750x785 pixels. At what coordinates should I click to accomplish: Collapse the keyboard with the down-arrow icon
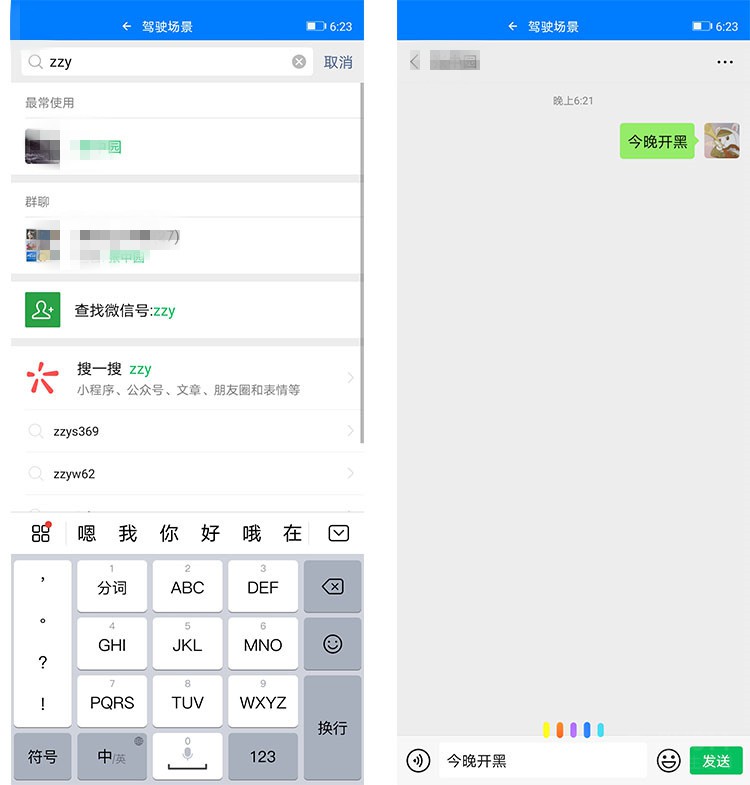click(x=339, y=533)
